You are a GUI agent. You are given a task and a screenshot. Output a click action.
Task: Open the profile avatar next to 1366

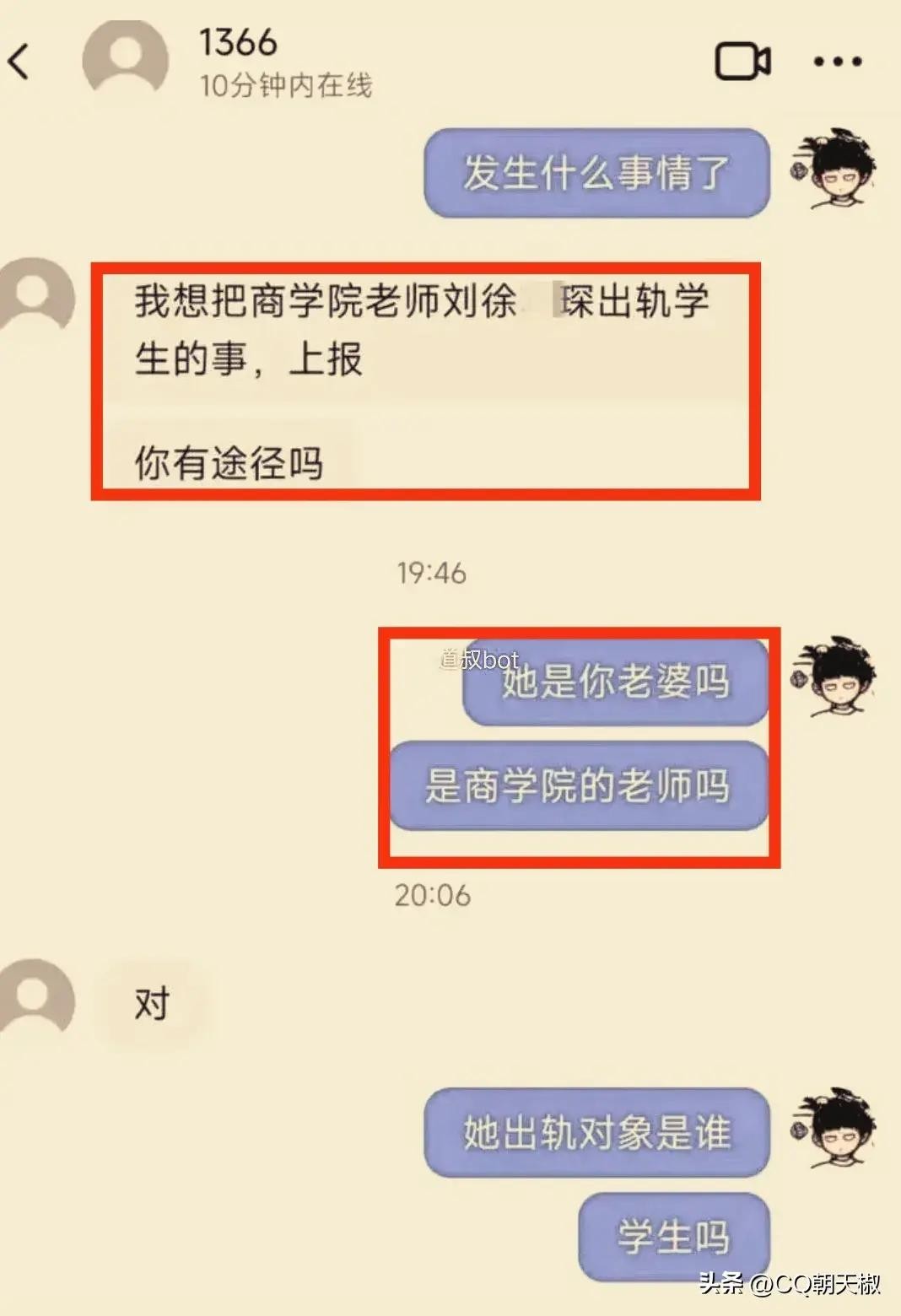click(125, 57)
